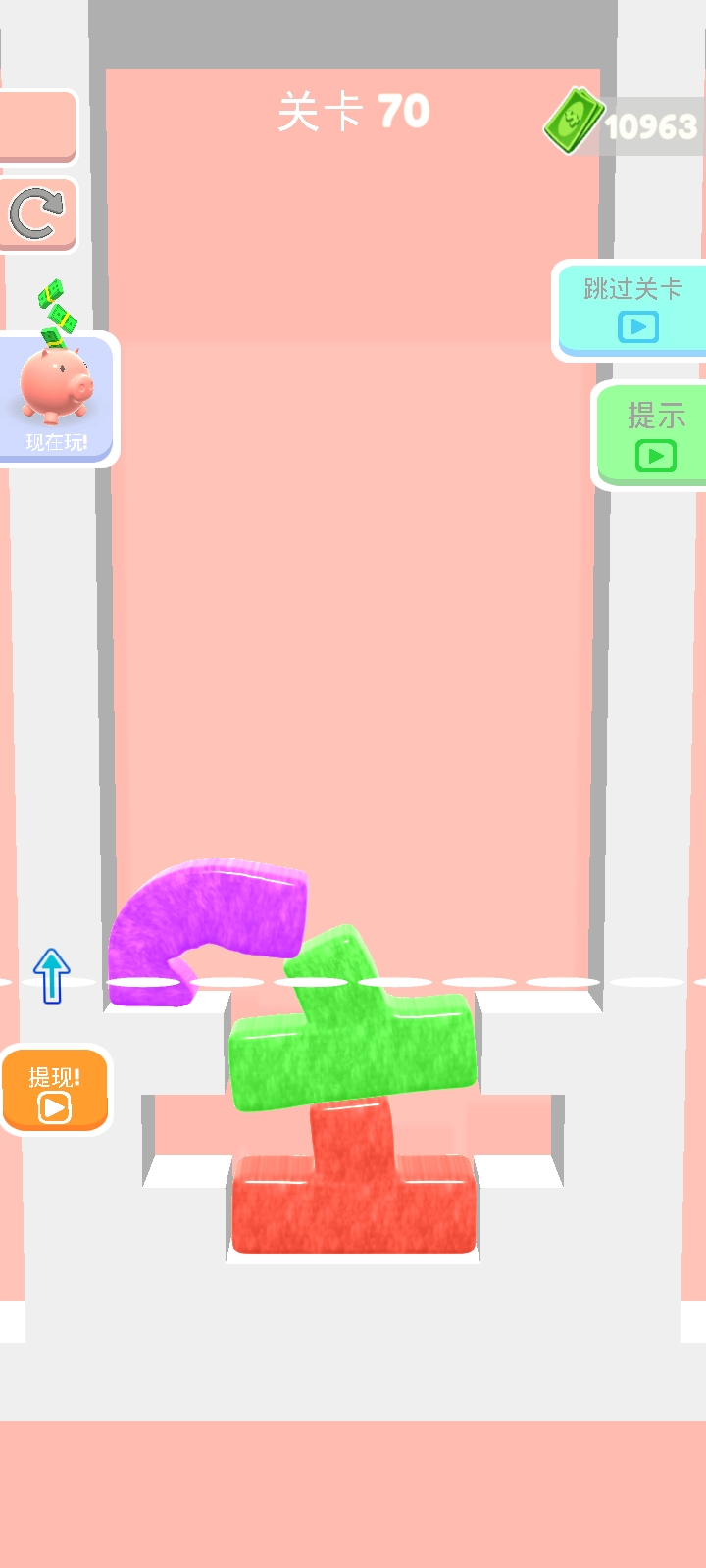This screenshot has height=1568, width=706.
Task: Open the 提示 hint button
Action: [x=654, y=434]
